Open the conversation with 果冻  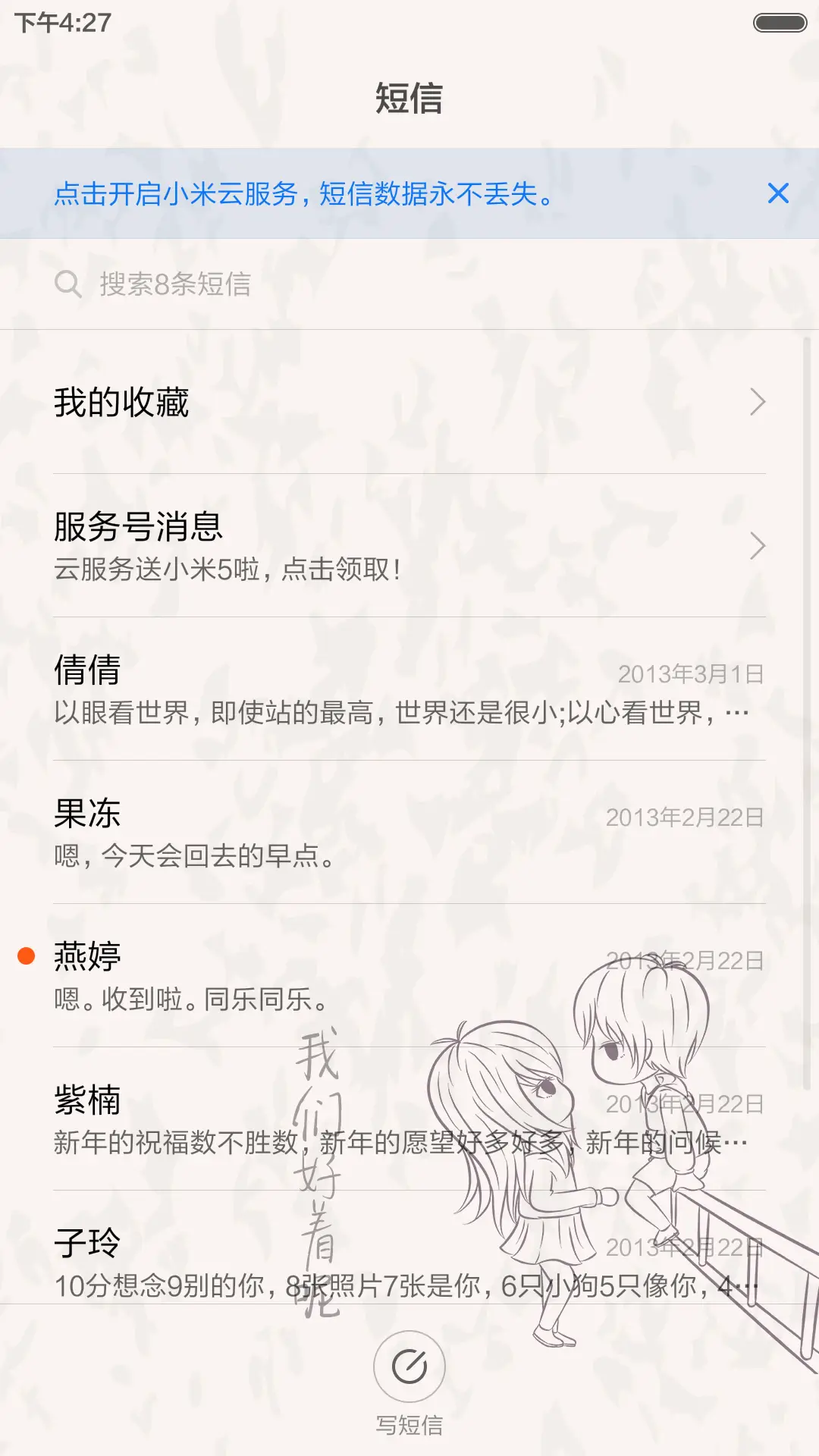click(303, 833)
